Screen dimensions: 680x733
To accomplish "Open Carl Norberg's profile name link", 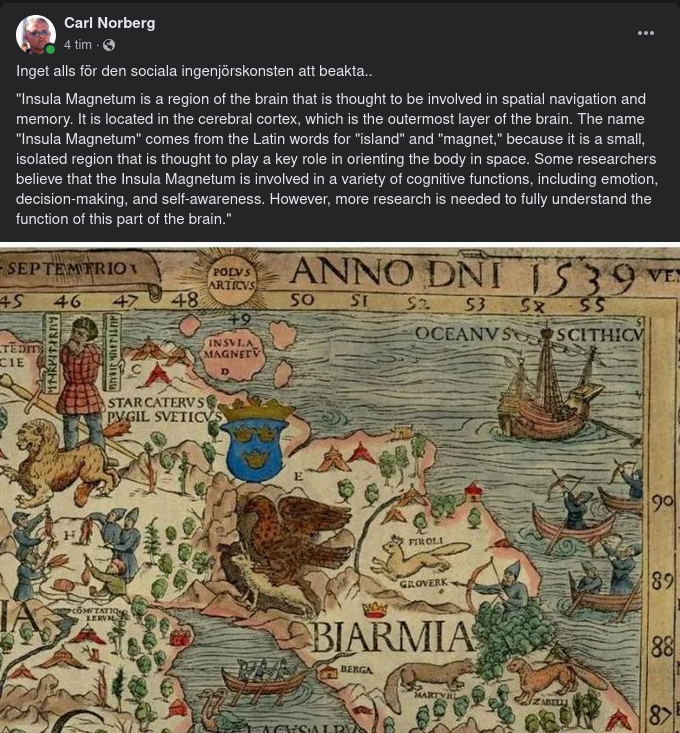I will (109, 23).
